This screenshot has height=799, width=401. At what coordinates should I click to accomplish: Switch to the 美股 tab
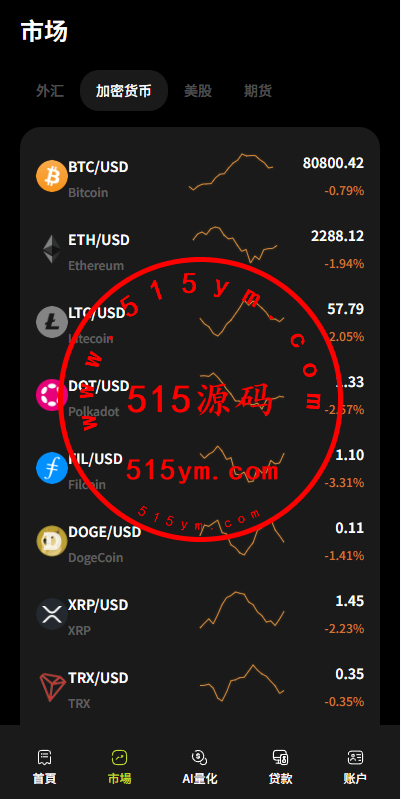click(198, 91)
